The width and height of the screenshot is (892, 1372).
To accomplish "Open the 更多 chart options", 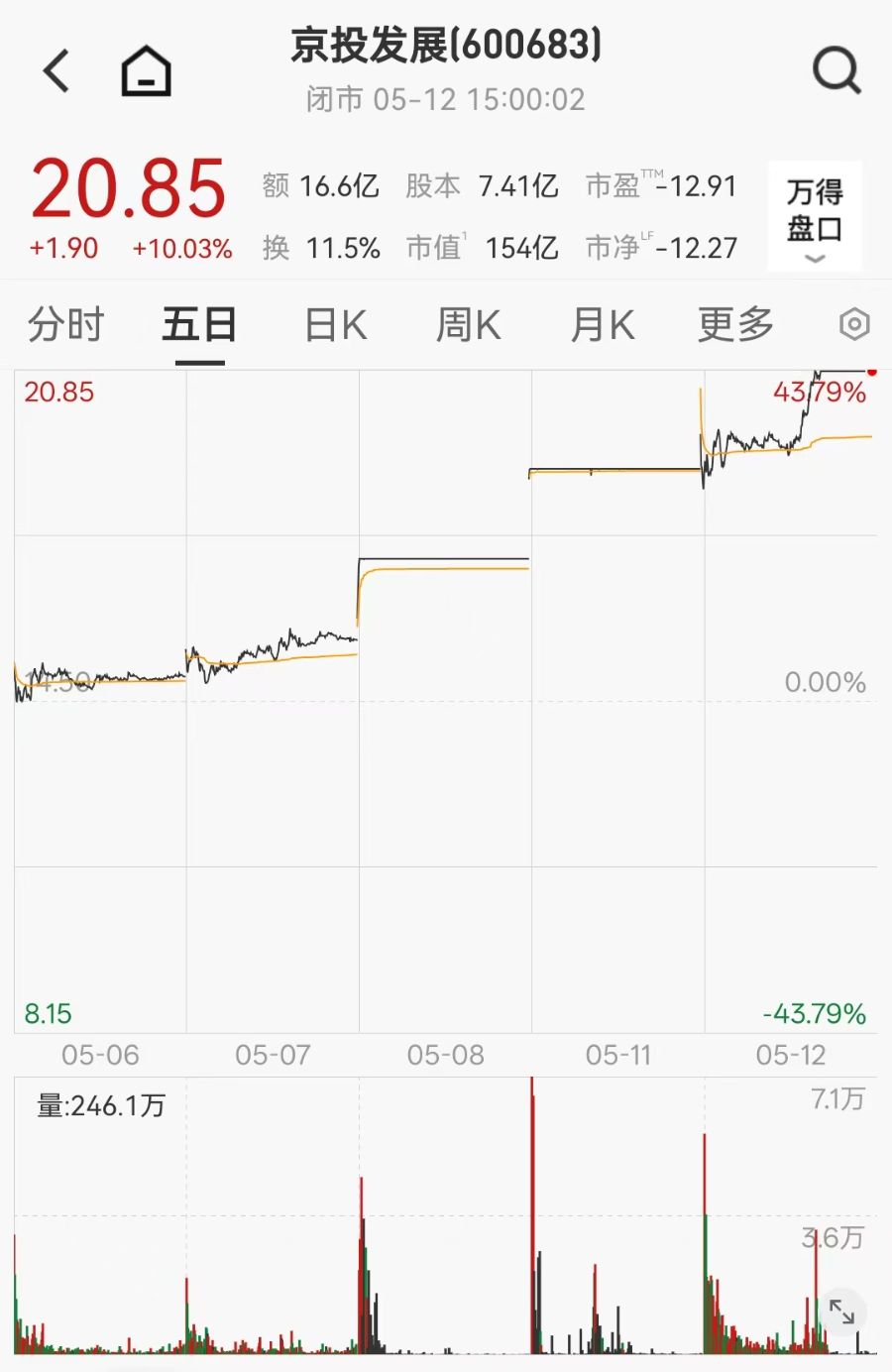I will tap(735, 325).
